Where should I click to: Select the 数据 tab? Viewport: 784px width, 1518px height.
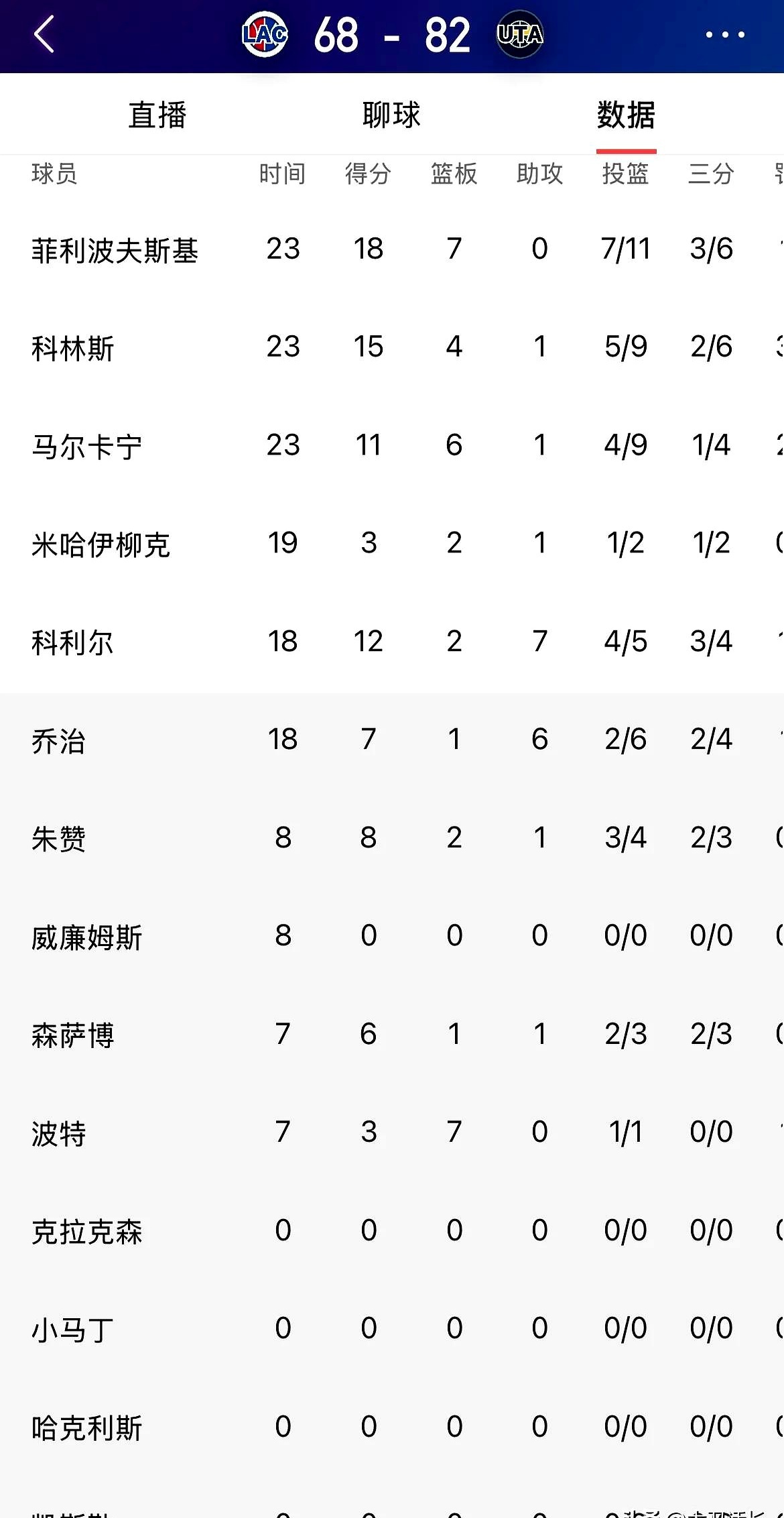[x=626, y=115]
